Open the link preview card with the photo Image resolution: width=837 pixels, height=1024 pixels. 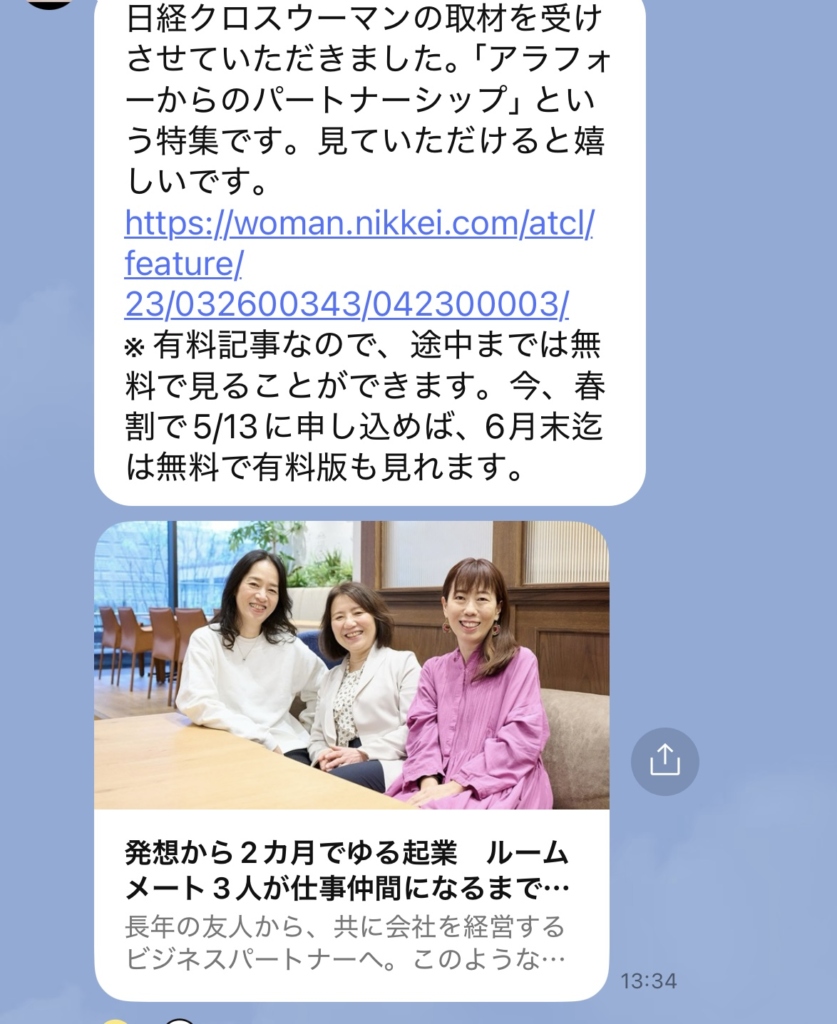point(351,760)
